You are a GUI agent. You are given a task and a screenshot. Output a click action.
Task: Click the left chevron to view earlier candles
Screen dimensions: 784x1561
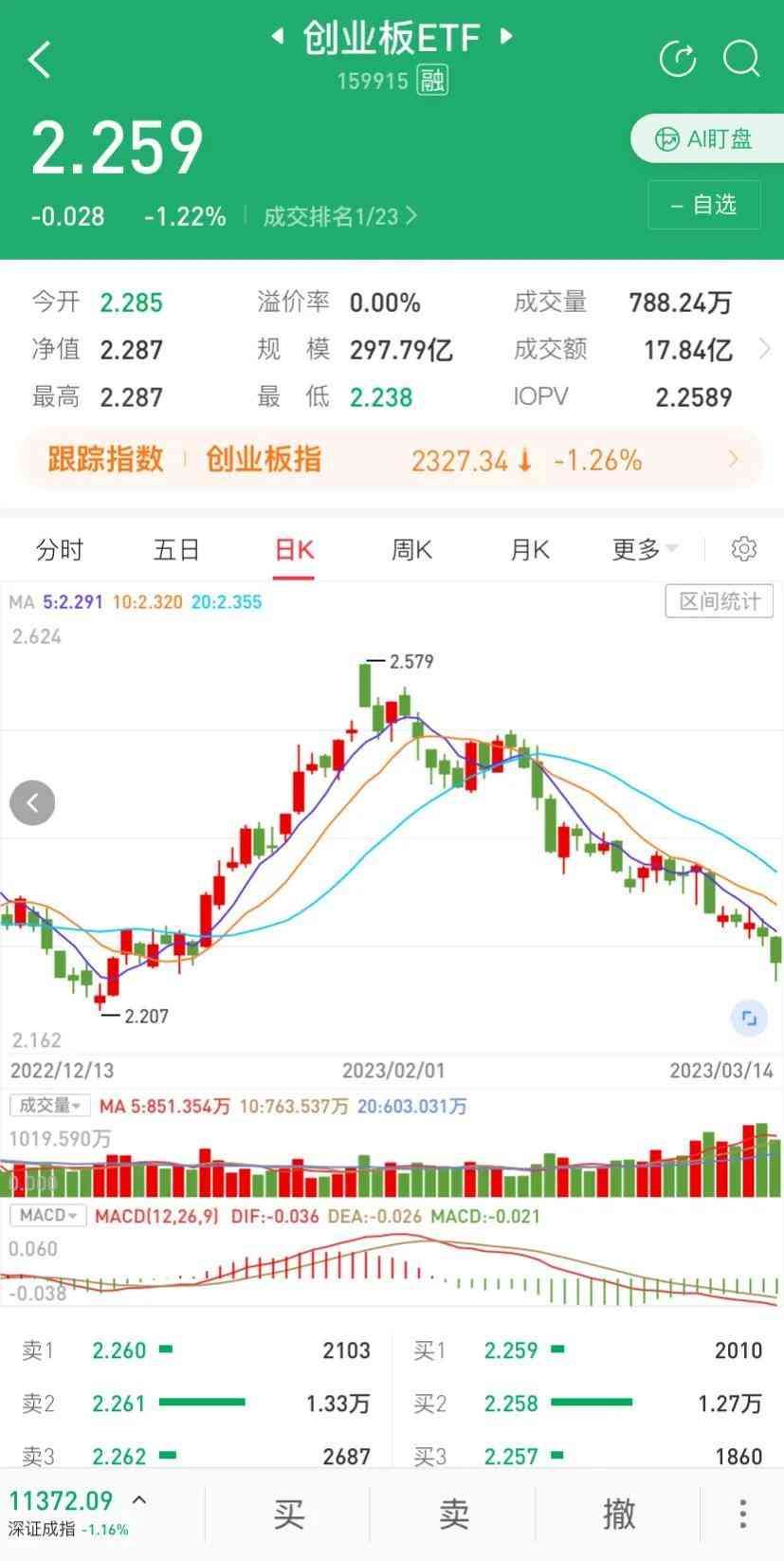tap(31, 801)
